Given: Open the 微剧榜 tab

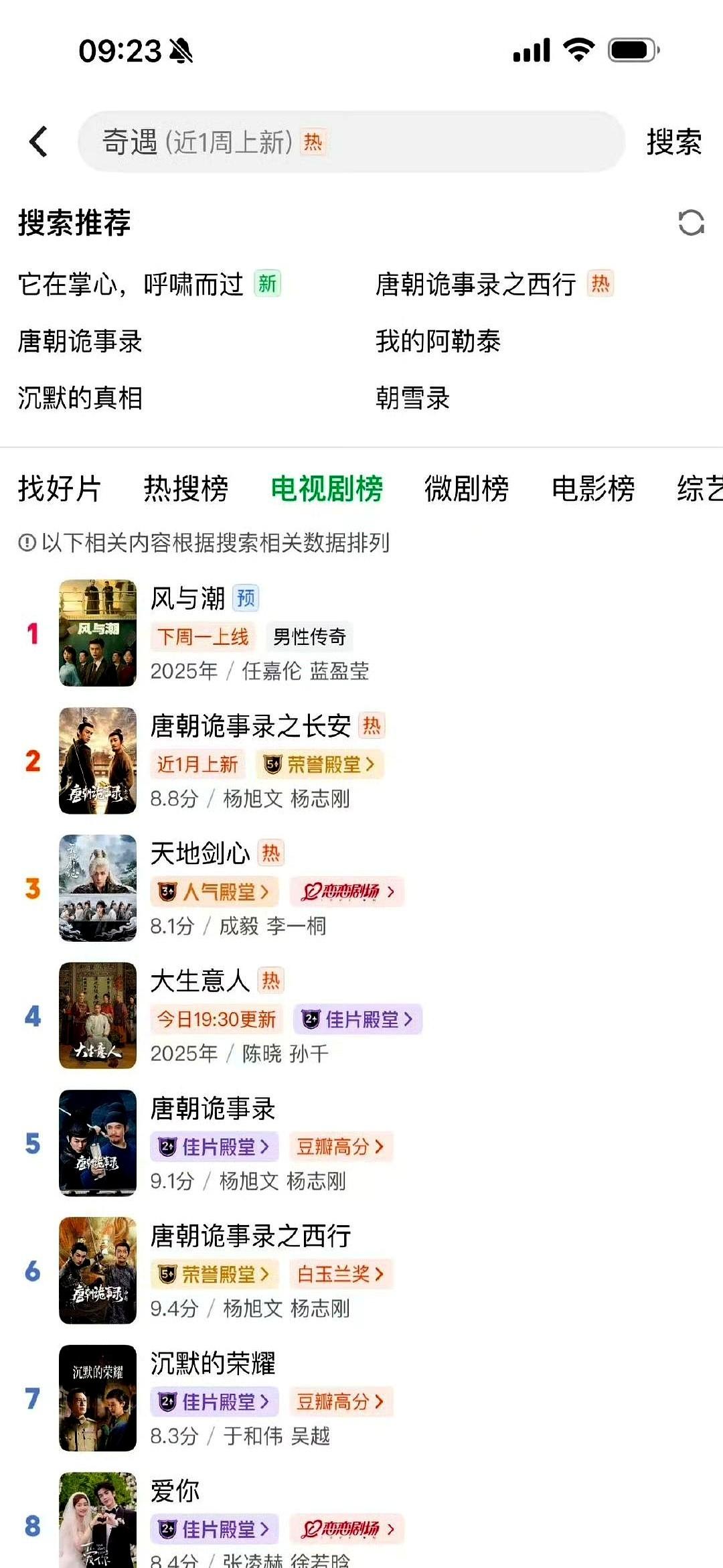Looking at the screenshot, I should click(x=467, y=489).
